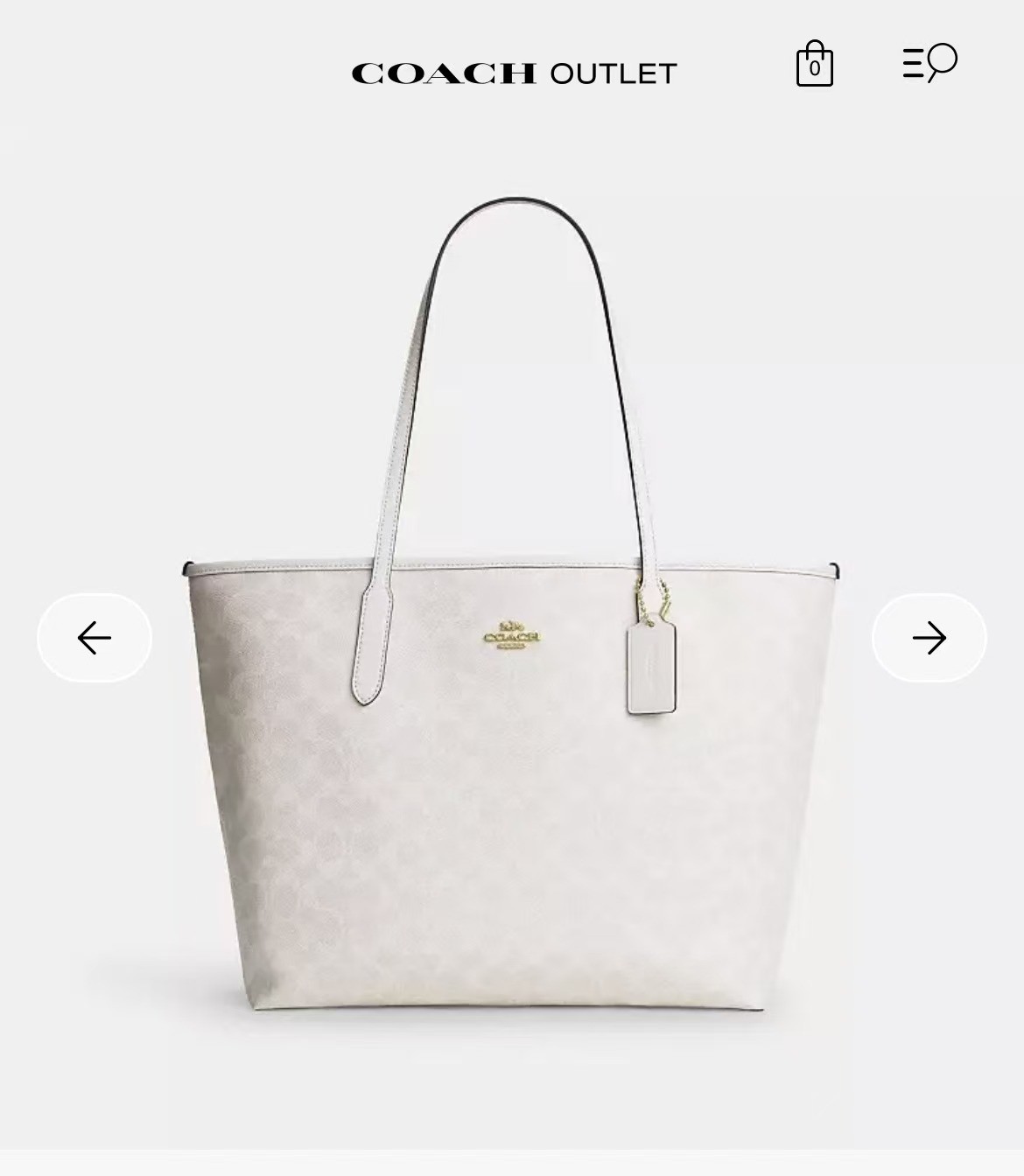The width and height of the screenshot is (1024, 1176).
Task: Click the left arrow to view previous image
Action: [x=96, y=637]
